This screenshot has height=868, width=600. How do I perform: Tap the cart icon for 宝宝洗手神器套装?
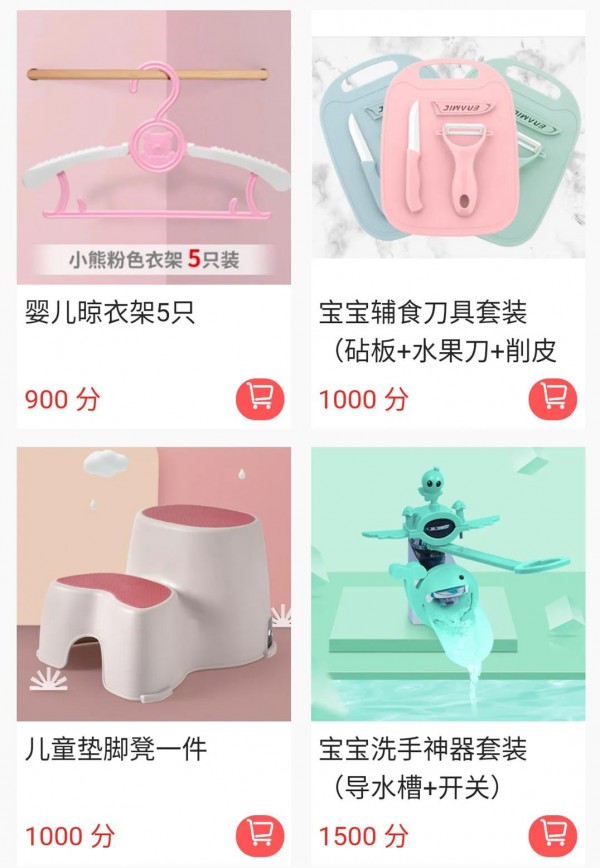[x=553, y=835]
